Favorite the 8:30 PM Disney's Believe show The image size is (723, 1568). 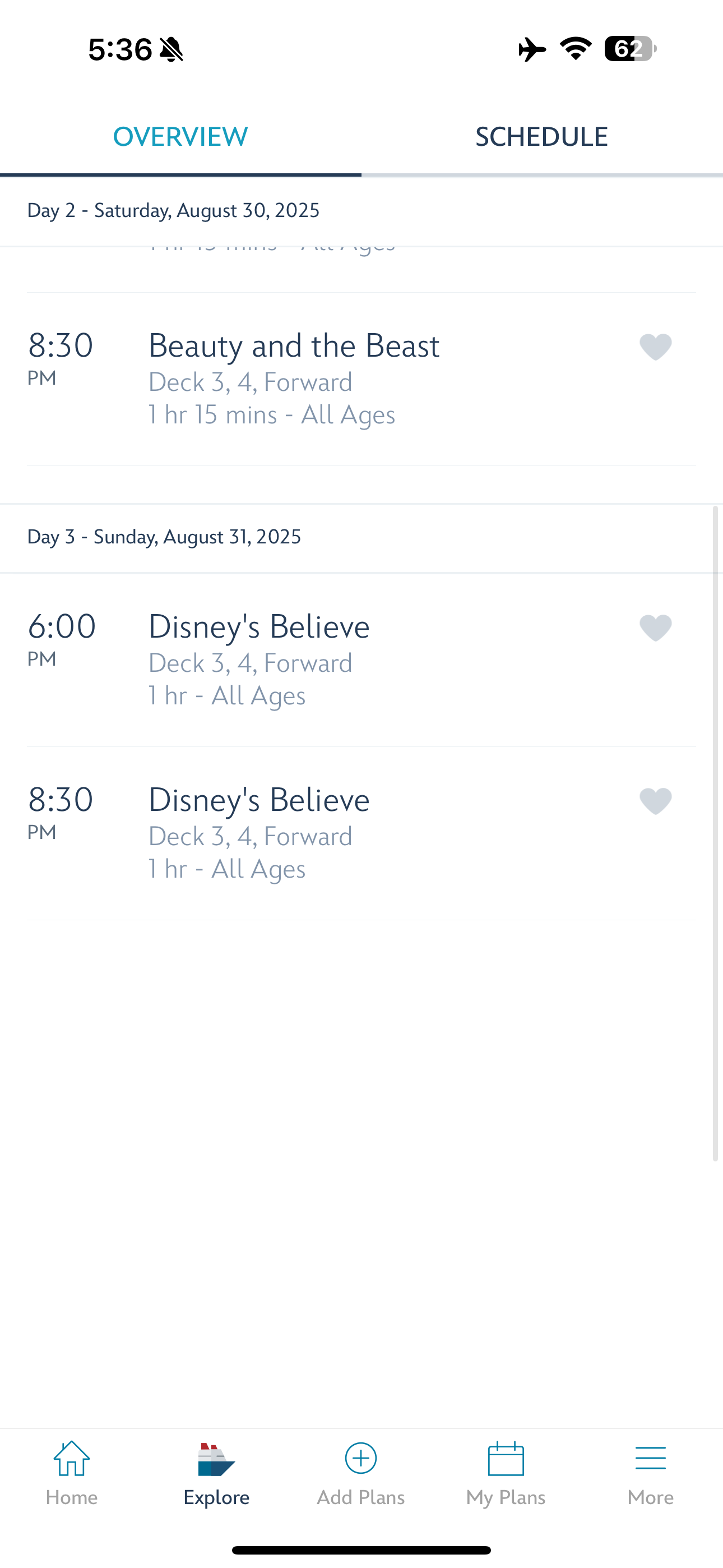click(x=655, y=801)
